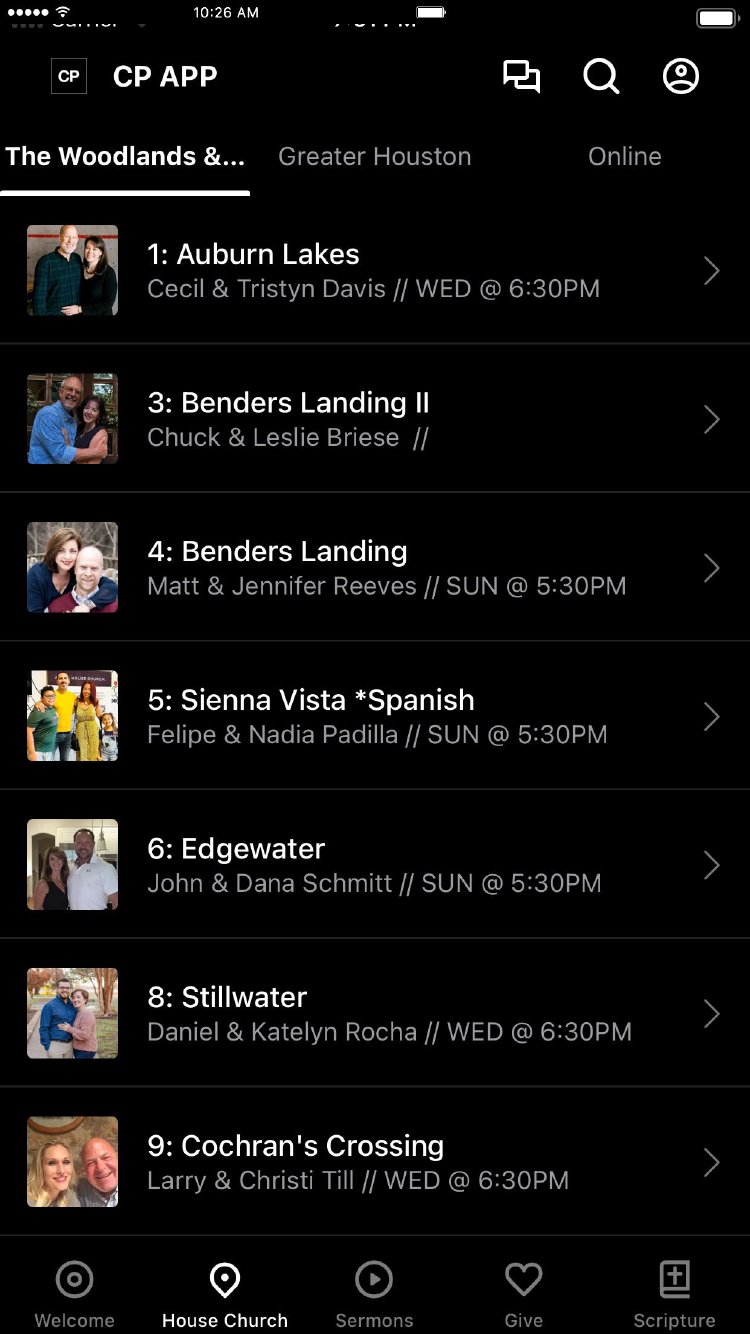Open the search magnifier

pos(601,77)
